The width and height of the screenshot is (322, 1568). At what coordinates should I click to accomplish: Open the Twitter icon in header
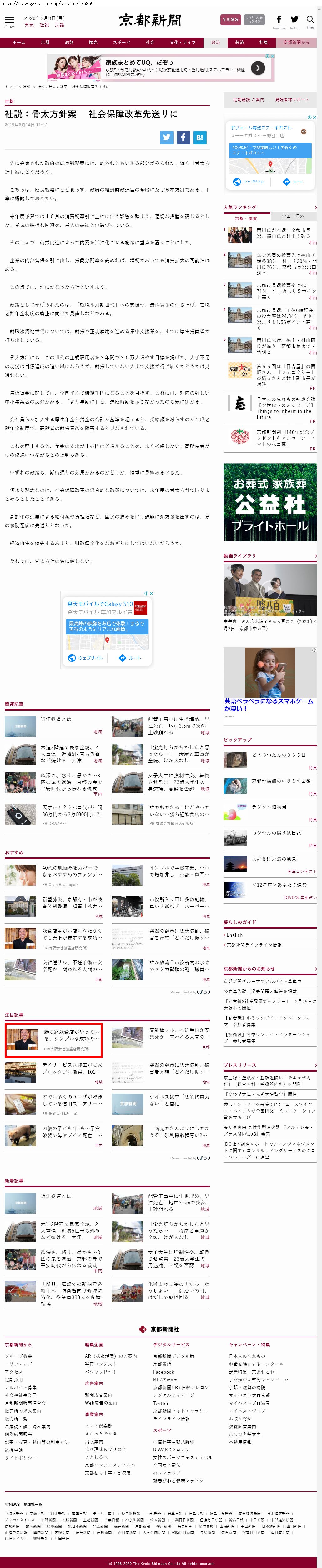[x=294, y=20]
